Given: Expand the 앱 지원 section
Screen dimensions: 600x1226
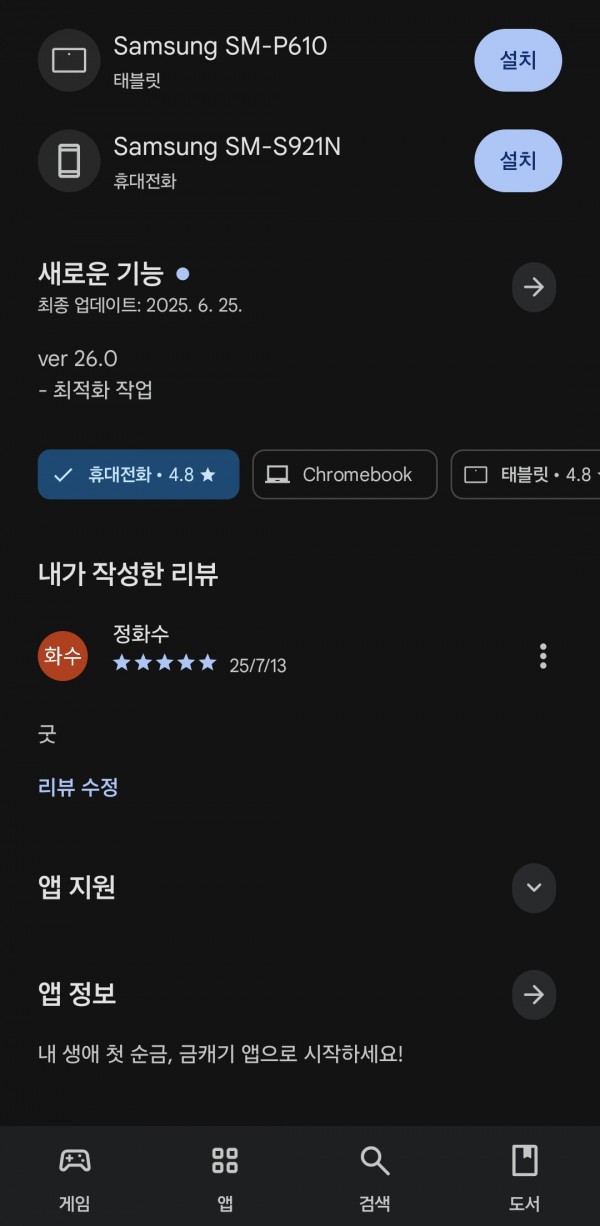Looking at the screenshot, I should point(534,887).
